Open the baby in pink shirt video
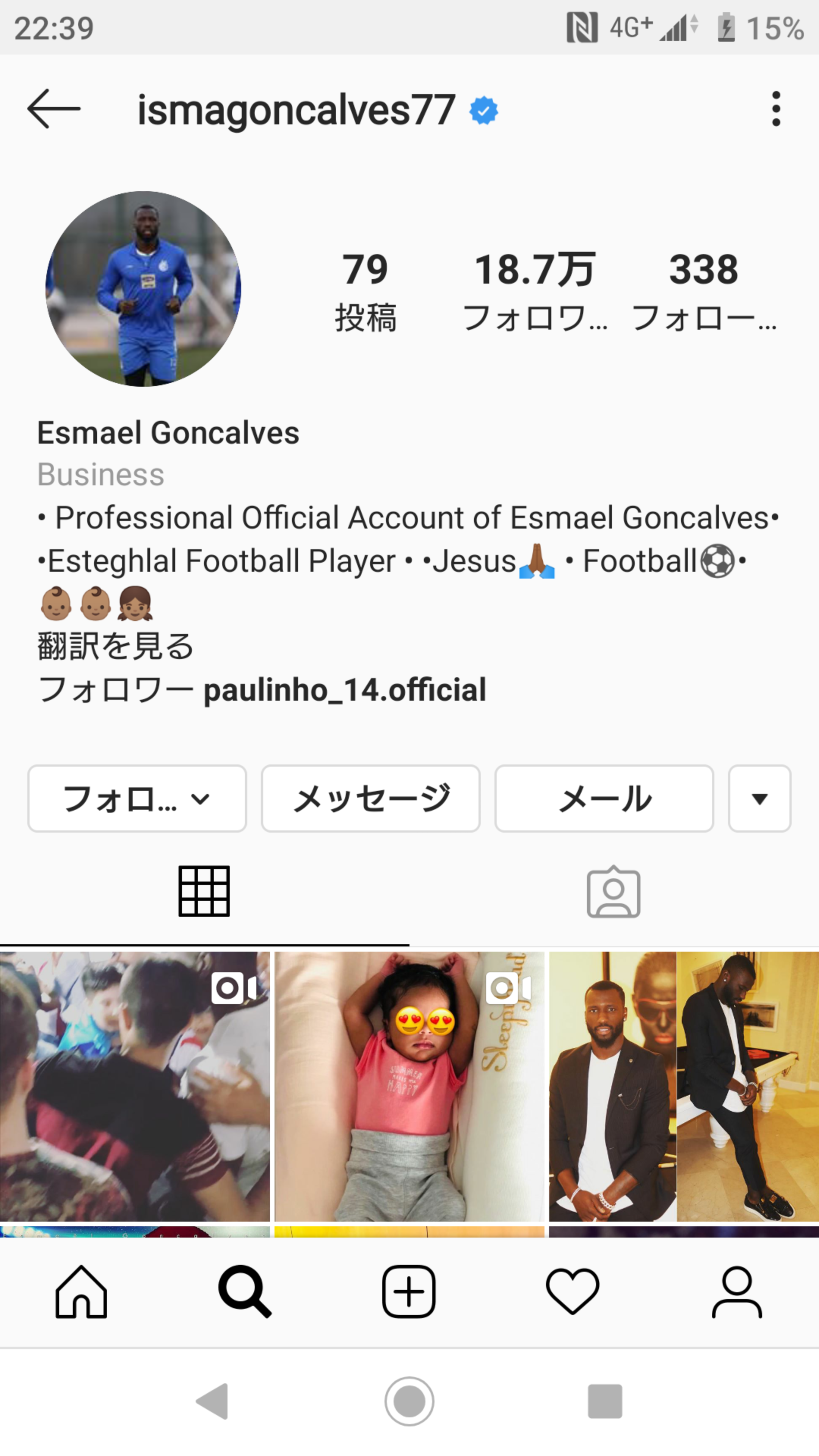Screen dimensions: 819x1456 pyautogui.click(x=409, y=1086)
